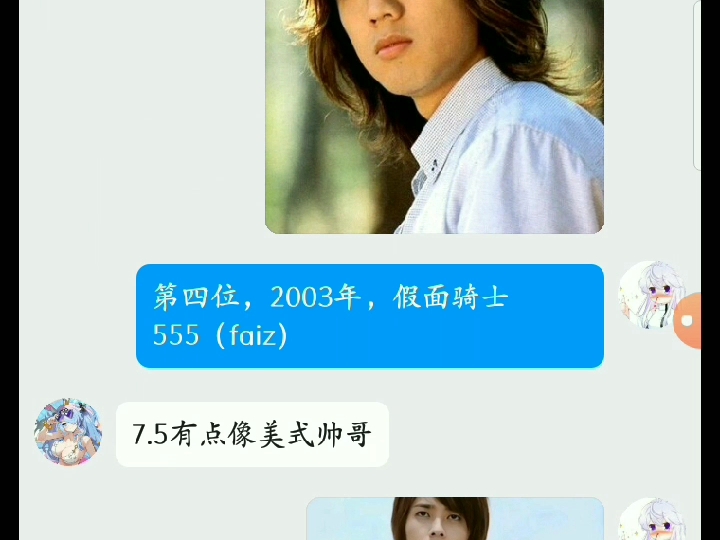This screenshot has width=720, height=540.
Task: Tap the orange floating button at screen edge
Action: (x=689, y=322)
